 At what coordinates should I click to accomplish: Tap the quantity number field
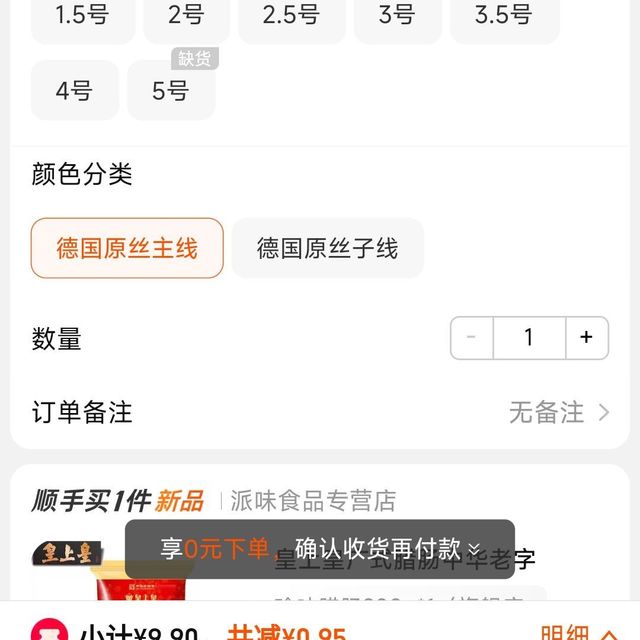(529, 338)
